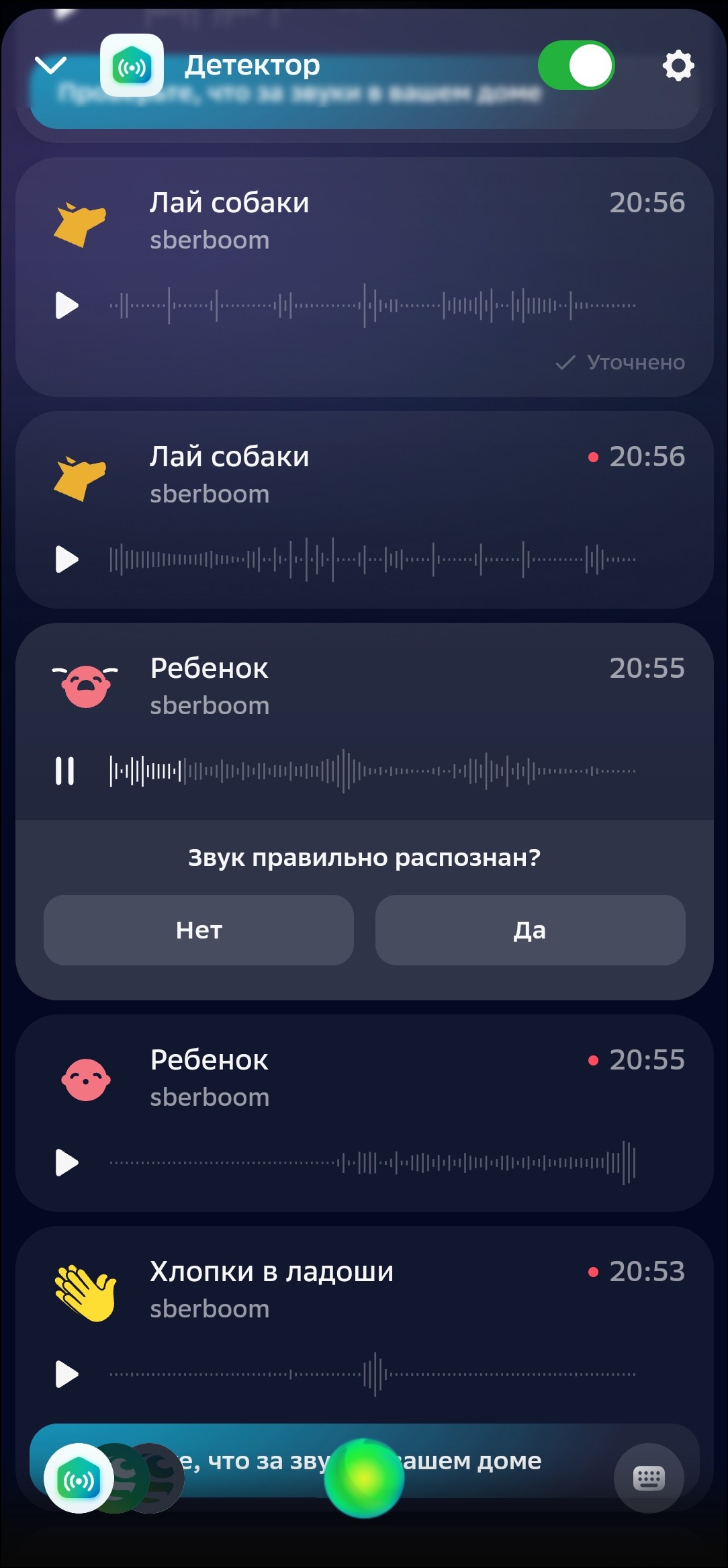Open the on-screen keyboard input

pyautogui.click(x=649, y=1478)
